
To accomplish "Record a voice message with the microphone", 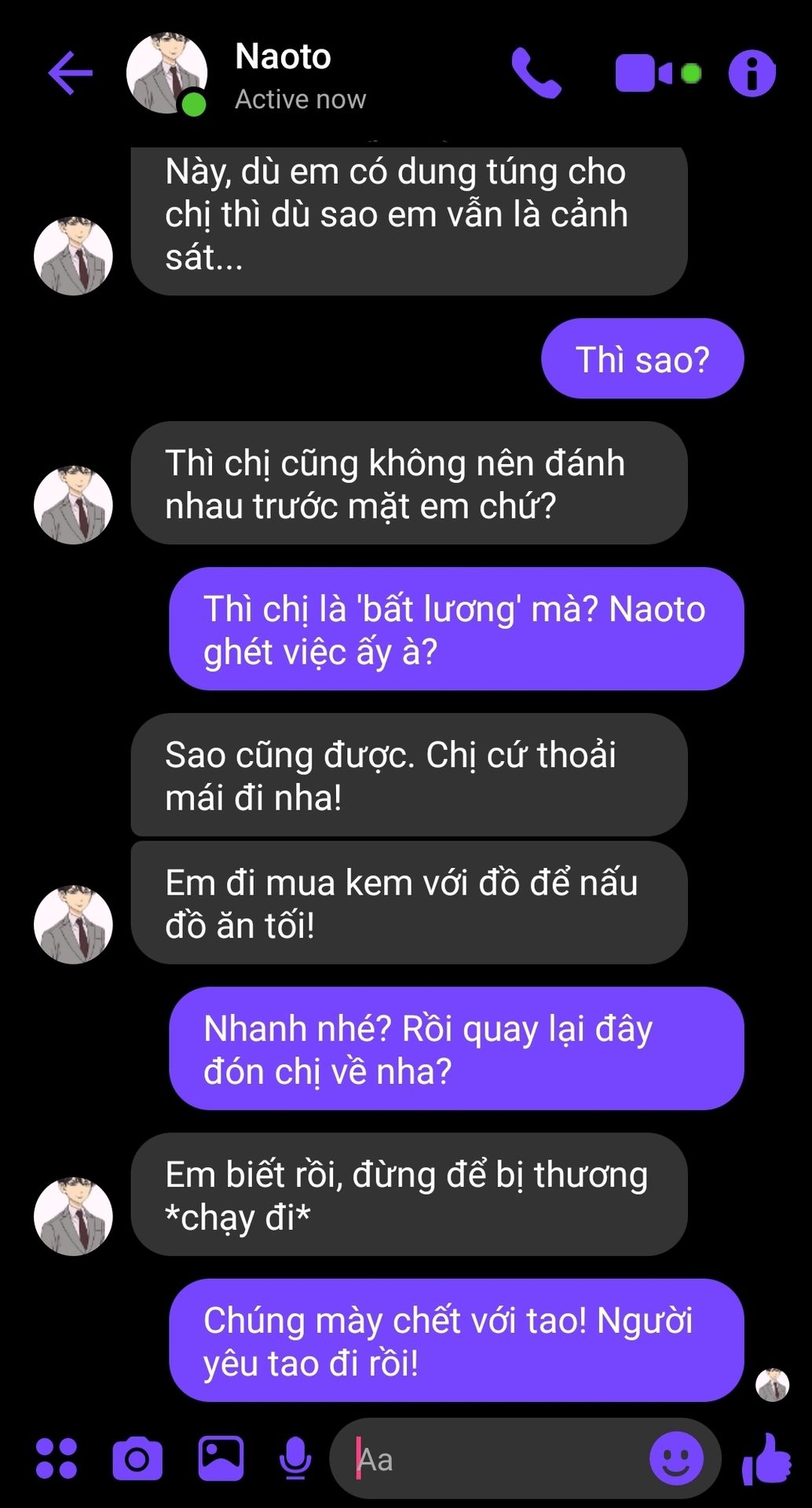I will point(295,1459).
